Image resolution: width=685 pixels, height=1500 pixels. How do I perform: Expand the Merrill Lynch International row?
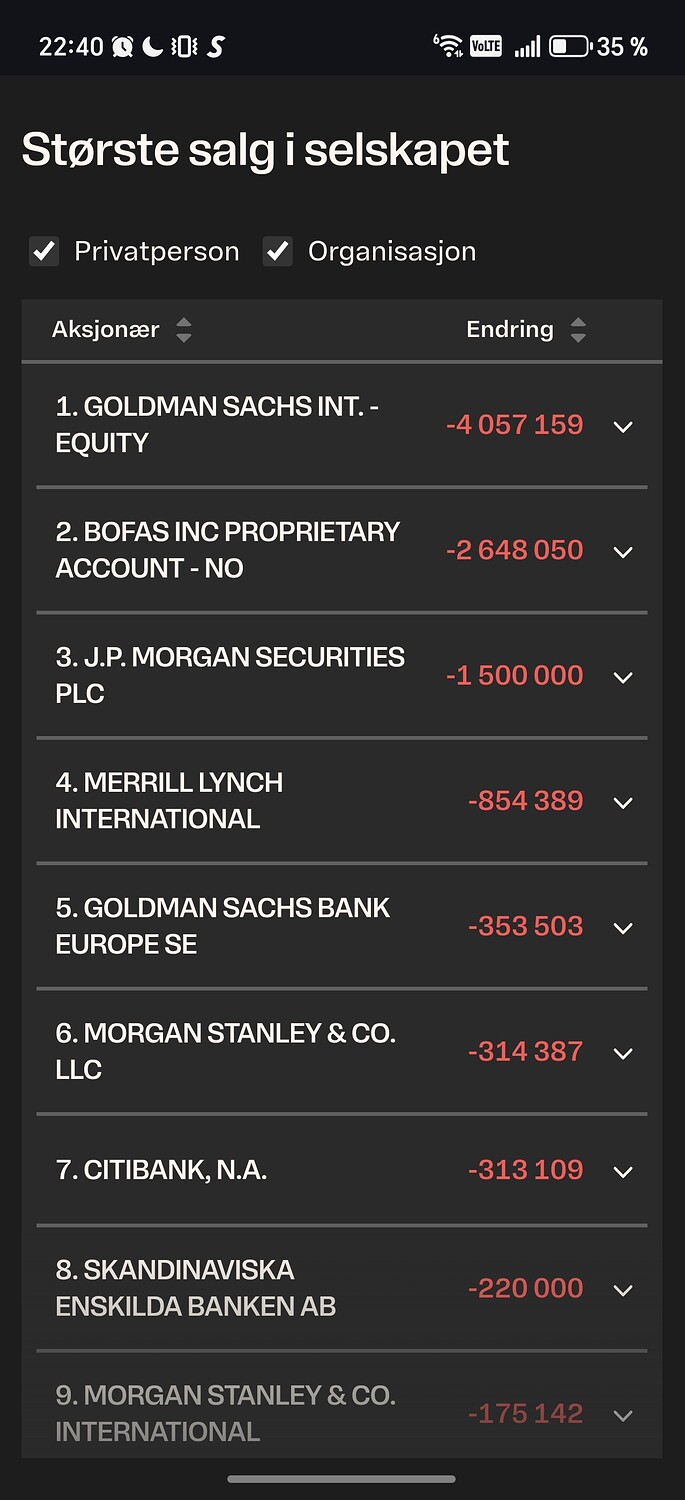pyautogui.click(x=623, y=802)
